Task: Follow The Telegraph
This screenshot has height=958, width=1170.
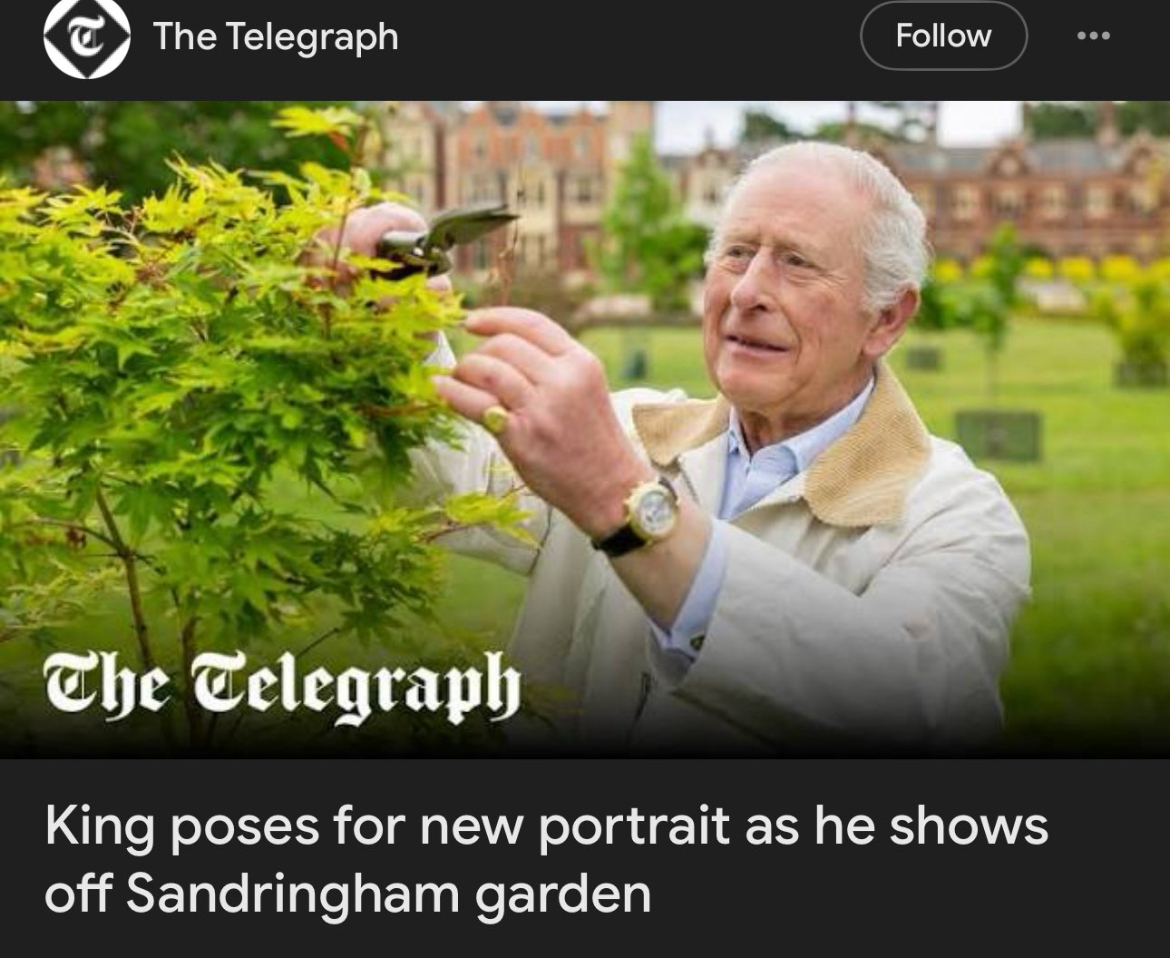Action: pos(943,36)
